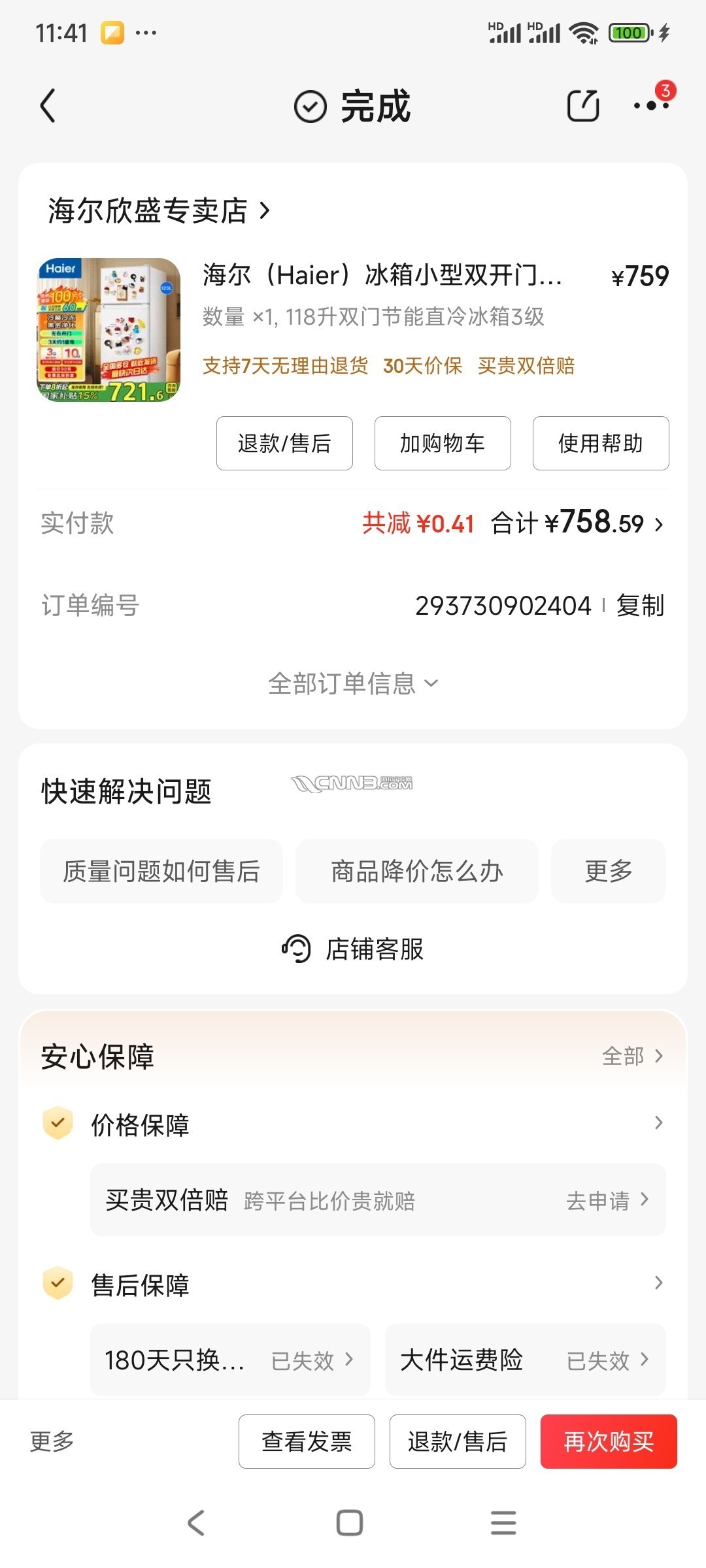Image resolution: width=706 pixels, height=1568 pixels.
Task: Select the 质量问题如何售后 question chip
Action: [x=161, y=872]
